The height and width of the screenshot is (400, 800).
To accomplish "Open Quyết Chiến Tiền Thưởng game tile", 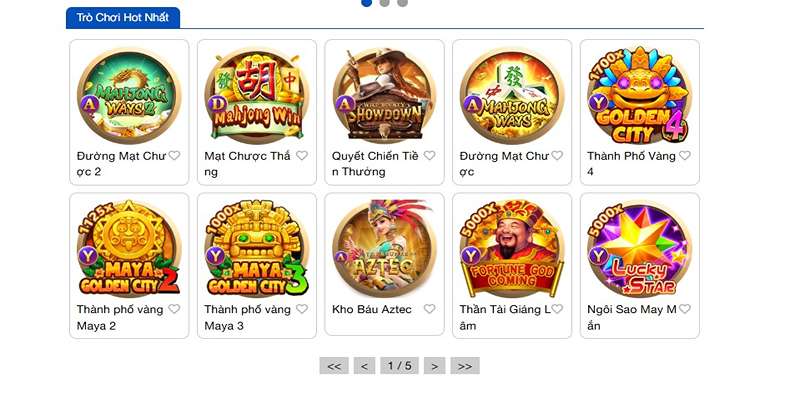I will (384, 96).
